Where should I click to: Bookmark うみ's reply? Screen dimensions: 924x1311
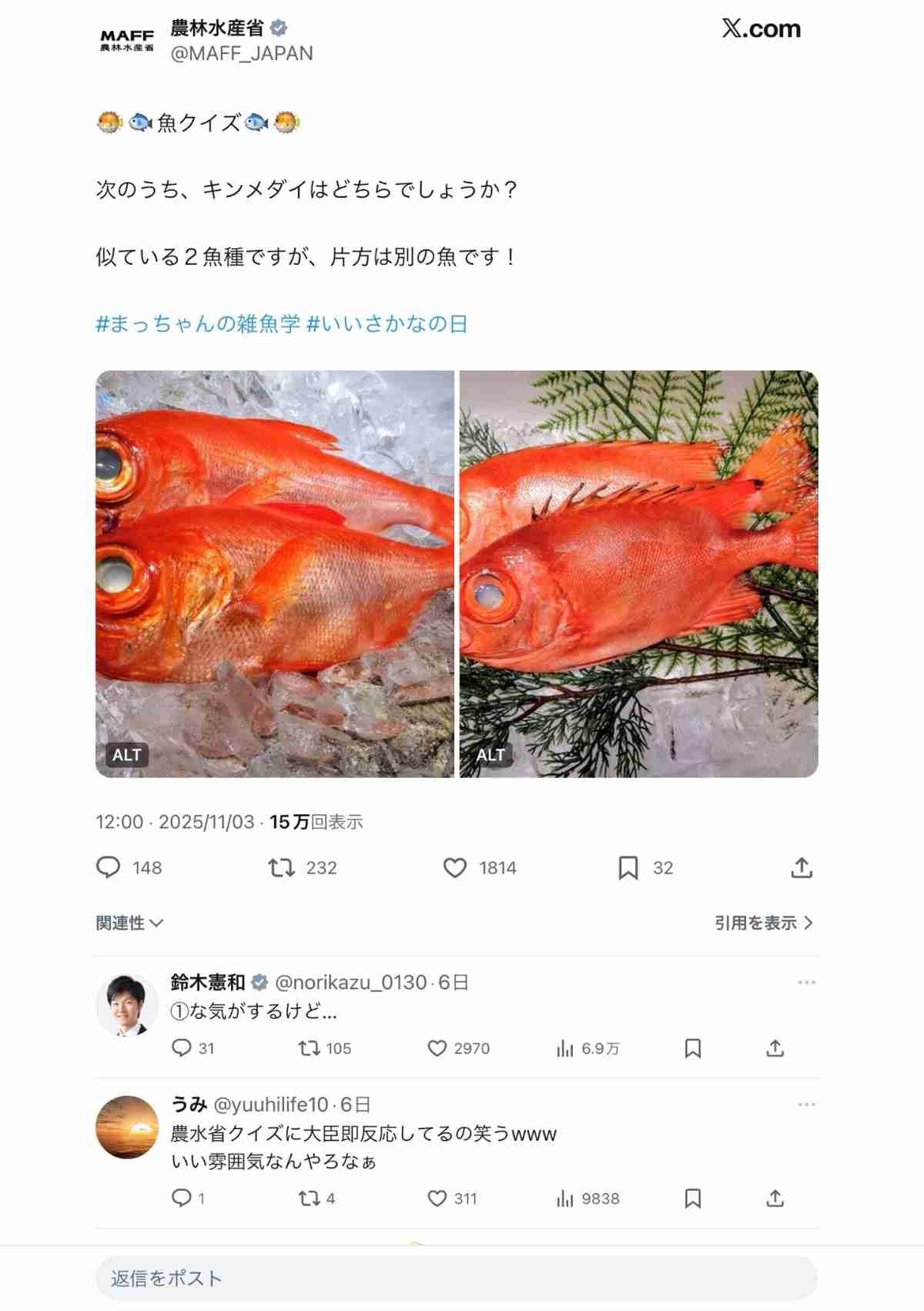point(692,1199)
